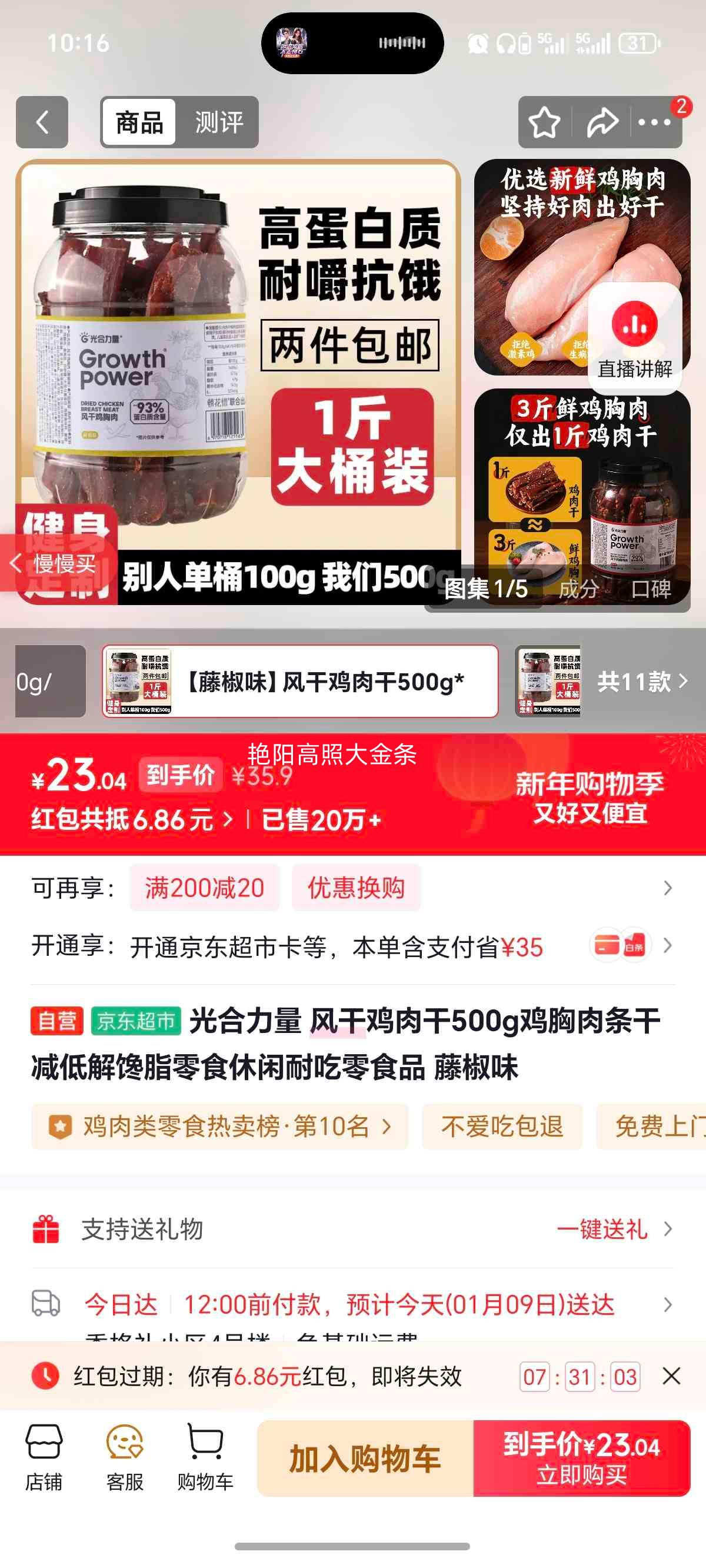This screenshot has height=1568, width=706.
Task: Stay on the 商品 tab
Action: [139, 122]
